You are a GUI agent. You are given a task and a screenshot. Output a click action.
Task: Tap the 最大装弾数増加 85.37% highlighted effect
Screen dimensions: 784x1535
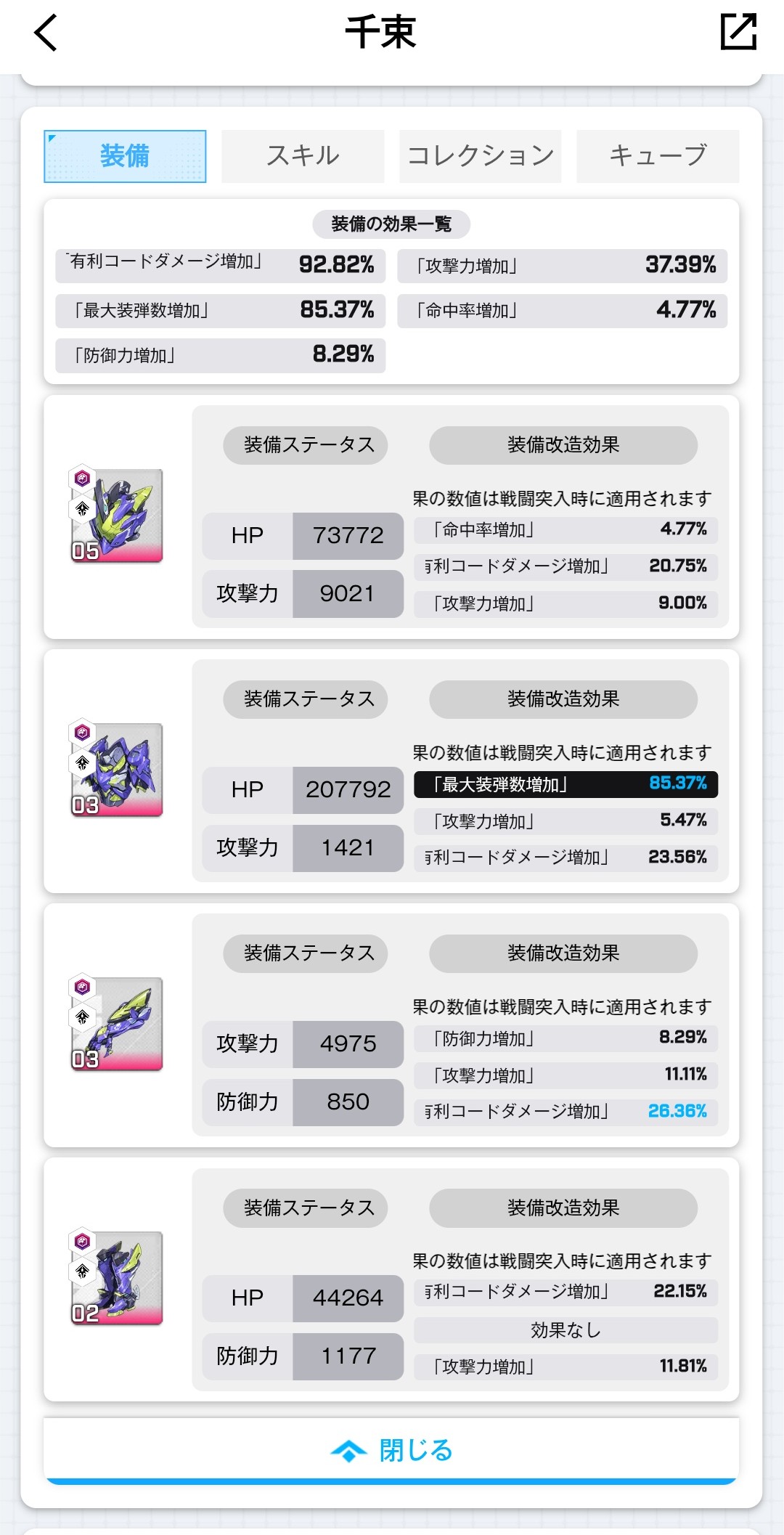pyautogui.click(x=565, y=784)
